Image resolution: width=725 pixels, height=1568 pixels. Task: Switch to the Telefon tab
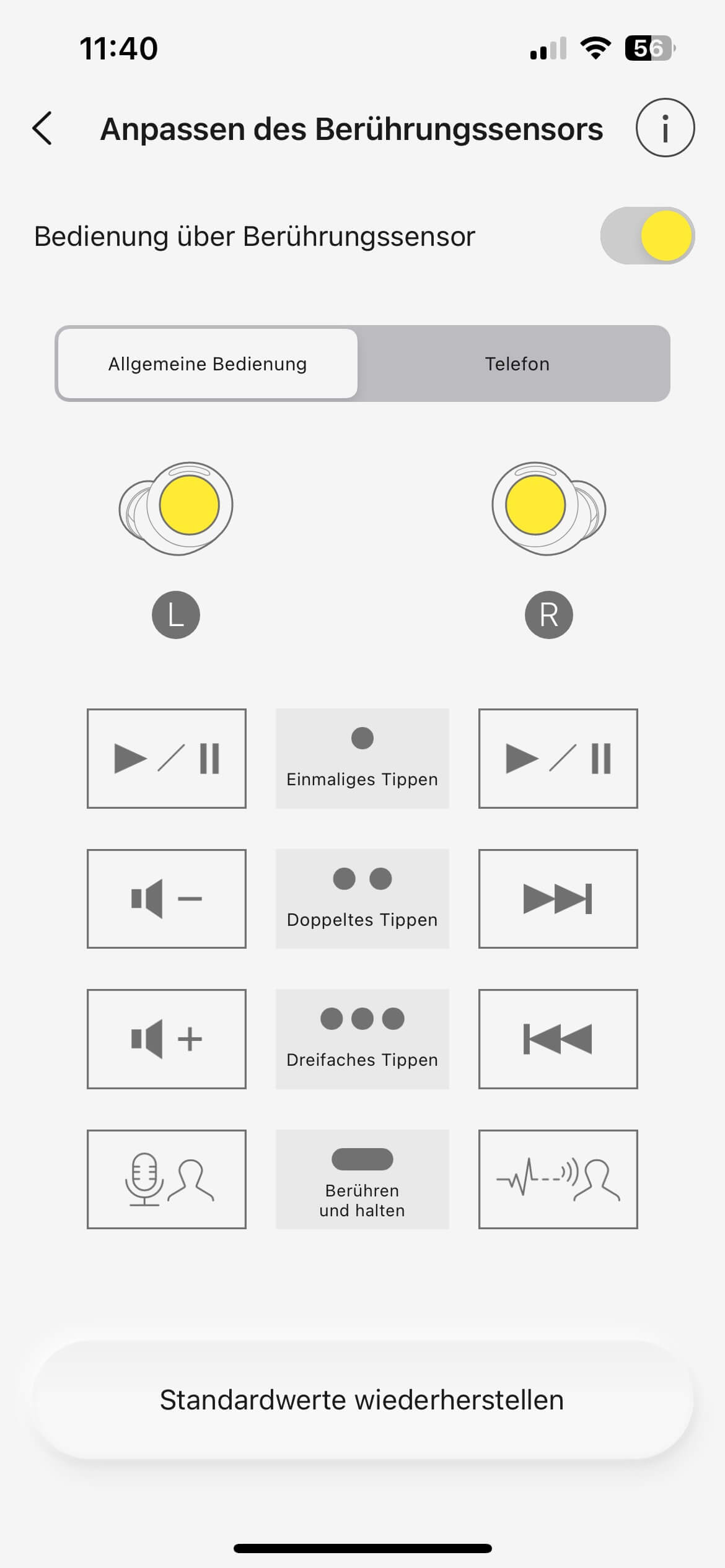tap(517, 364)
